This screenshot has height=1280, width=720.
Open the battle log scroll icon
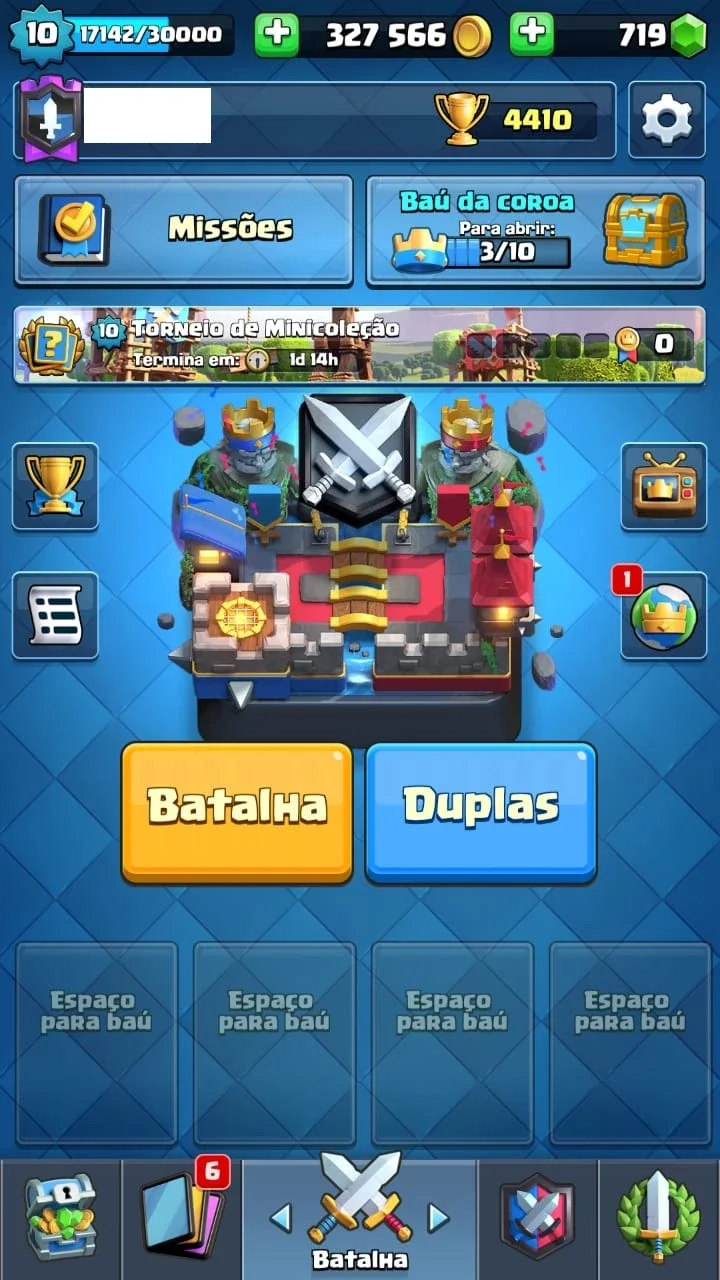[55, 615]
